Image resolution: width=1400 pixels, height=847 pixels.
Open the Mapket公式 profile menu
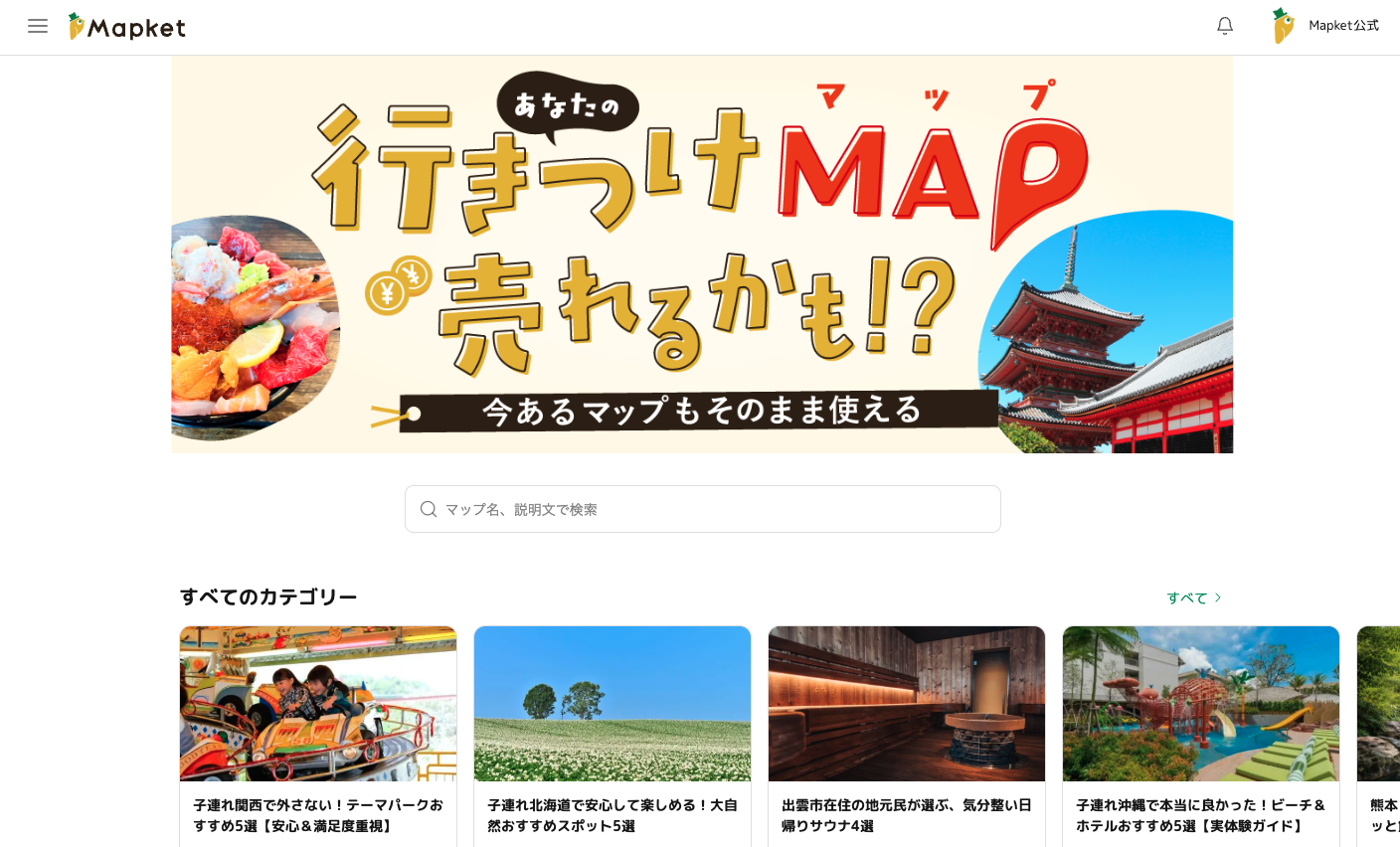[x=1325, y=26]
